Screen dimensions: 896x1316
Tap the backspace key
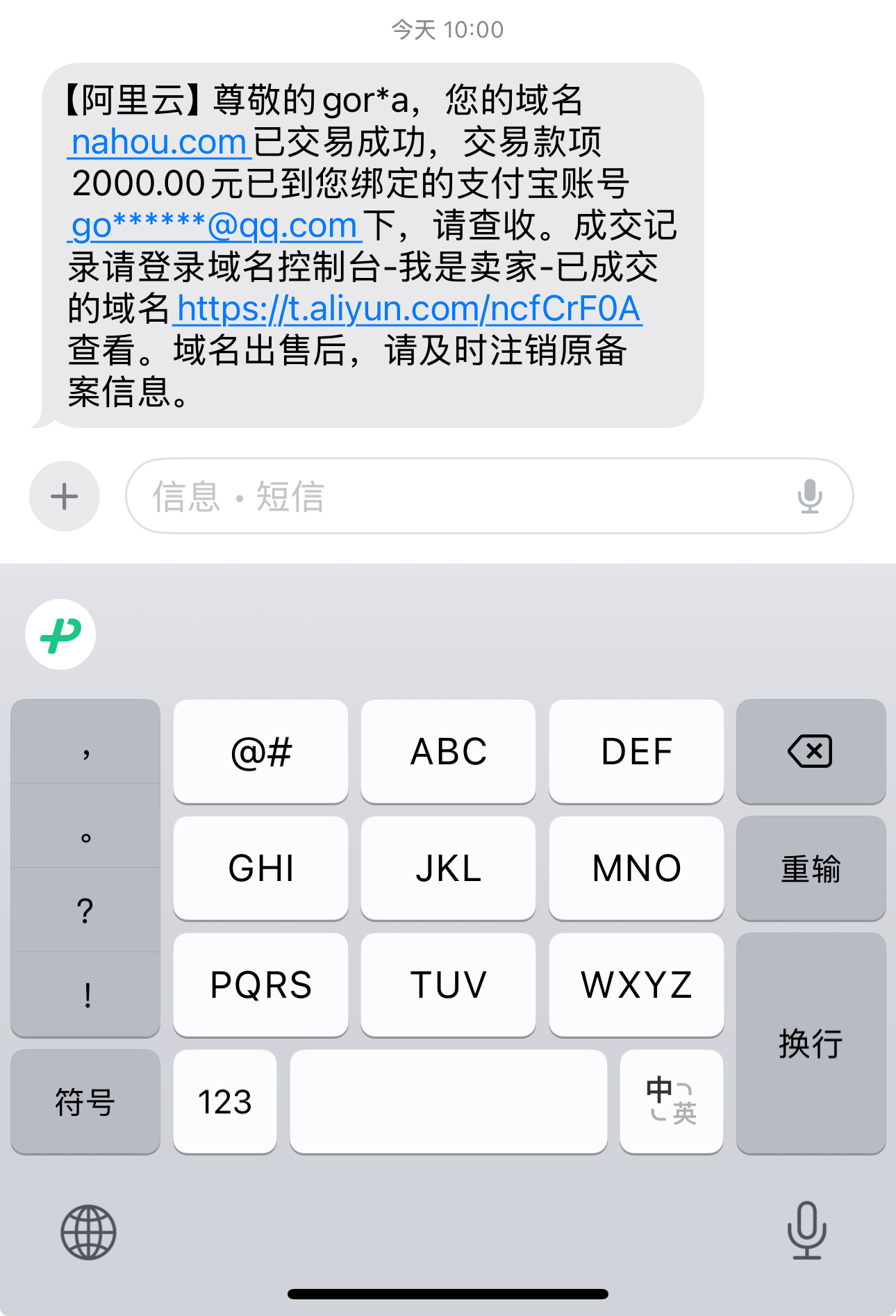coord(811,751)
